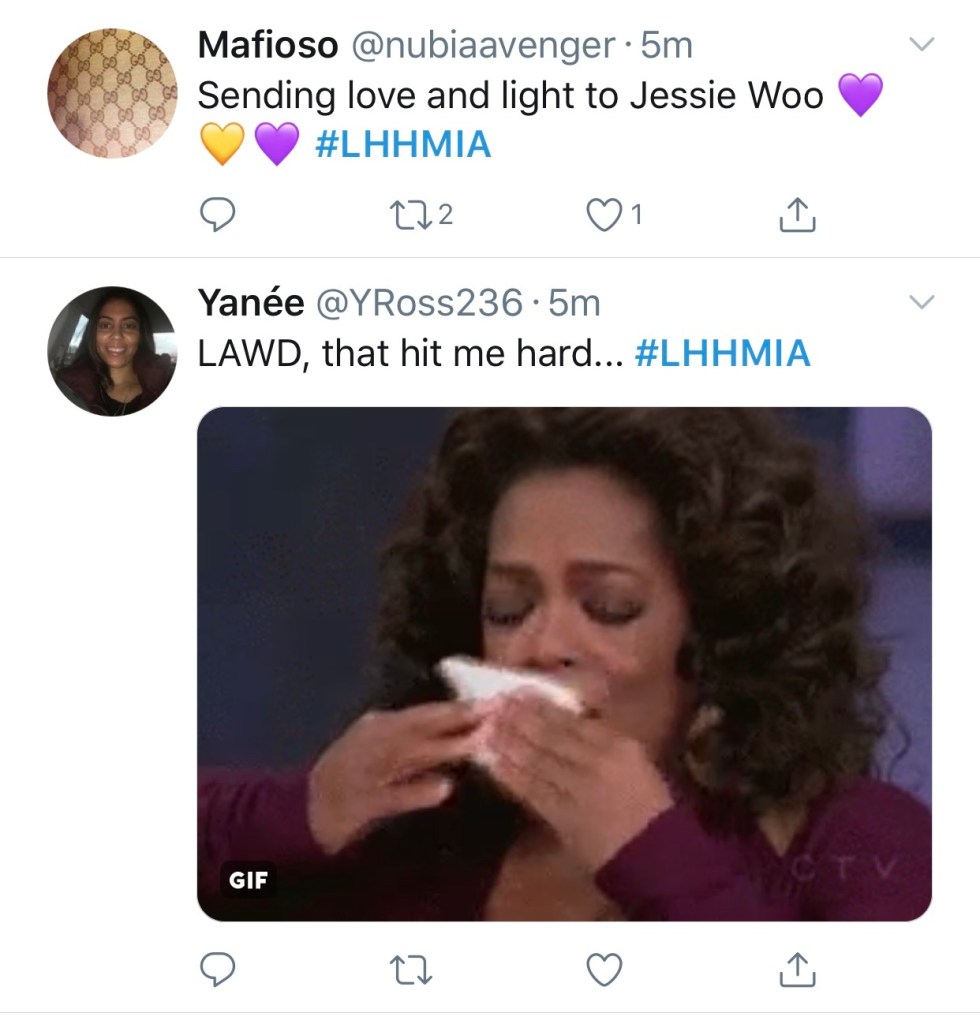The image size is (980, 1024).
Task: Open Mafioso's profile picture
Action: click(x=112, y=92)
